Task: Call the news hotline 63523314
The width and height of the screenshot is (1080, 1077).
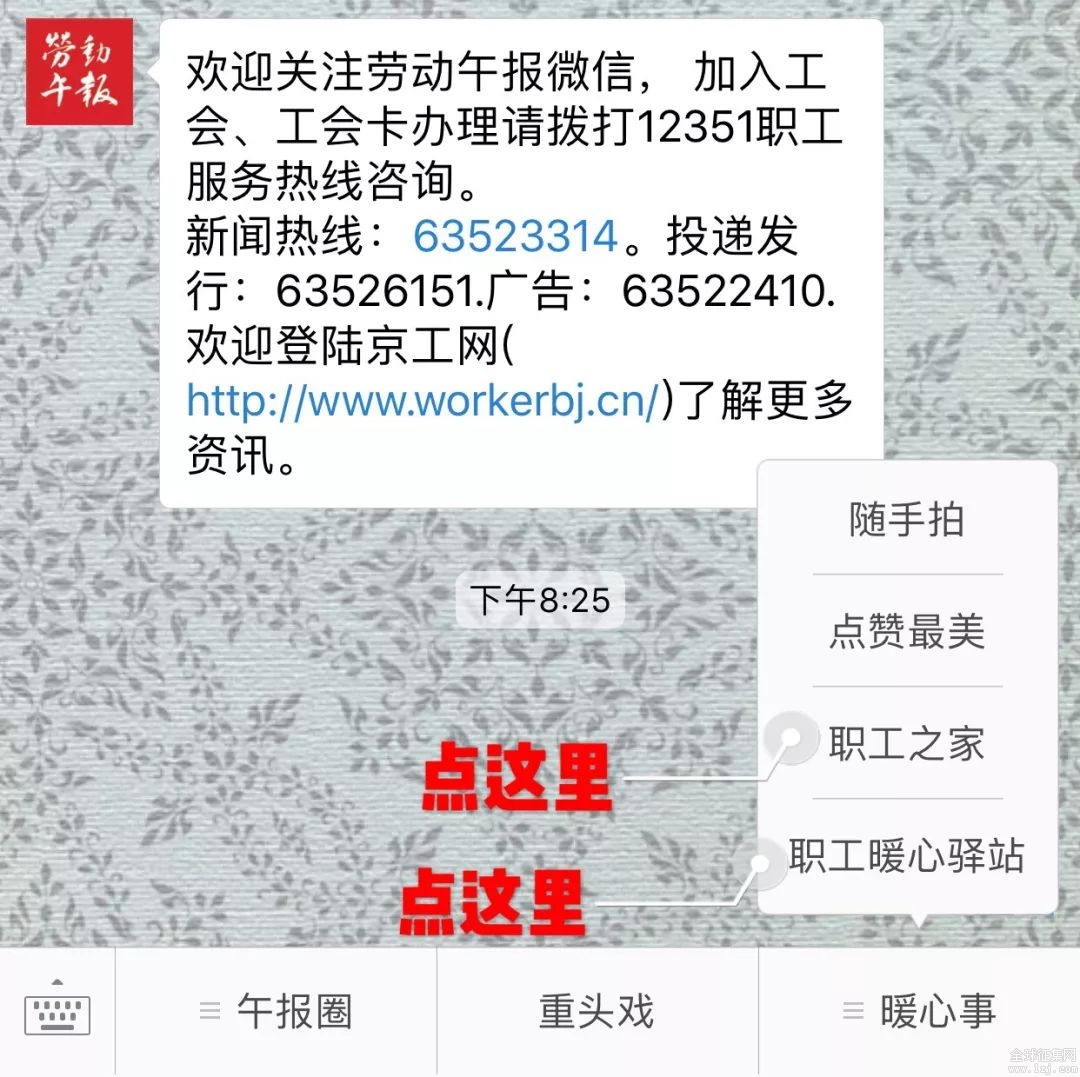Action: point(516,237)
